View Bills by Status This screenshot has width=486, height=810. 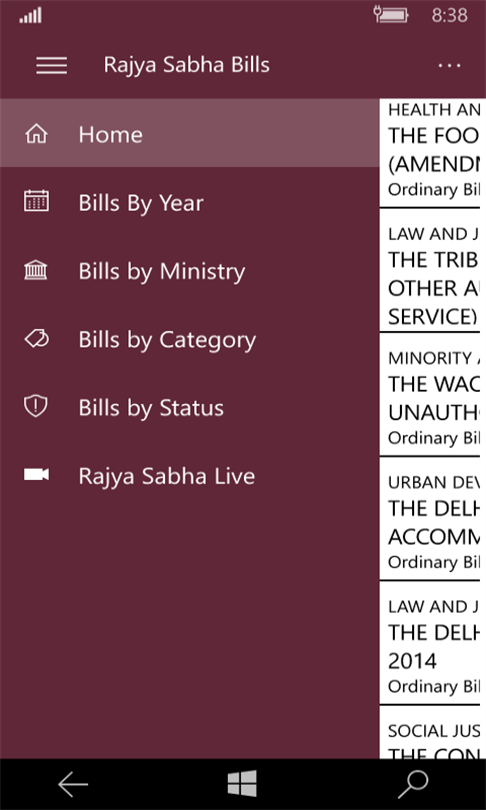point(190,407)
